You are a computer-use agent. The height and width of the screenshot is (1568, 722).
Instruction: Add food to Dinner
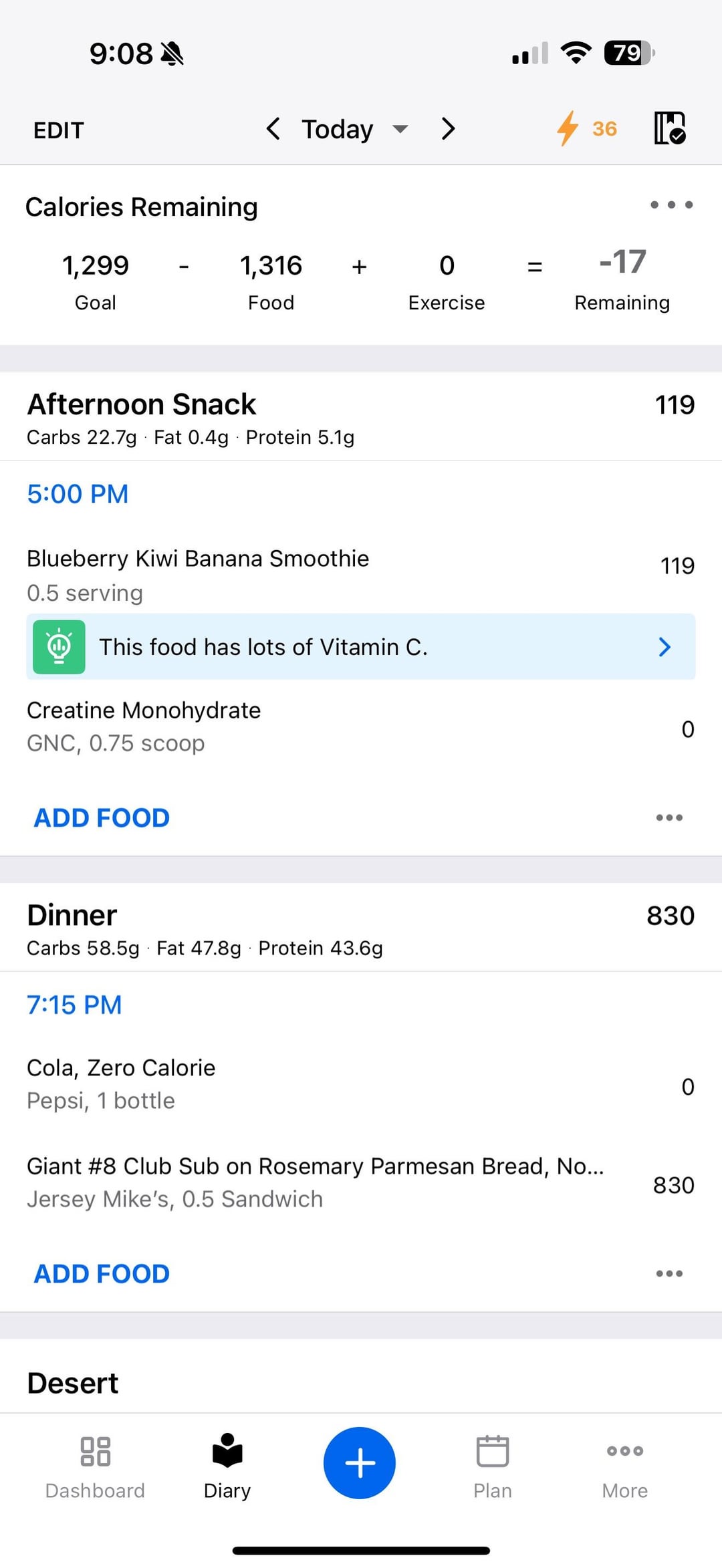pyautogui.click(x=102, y=1273)
